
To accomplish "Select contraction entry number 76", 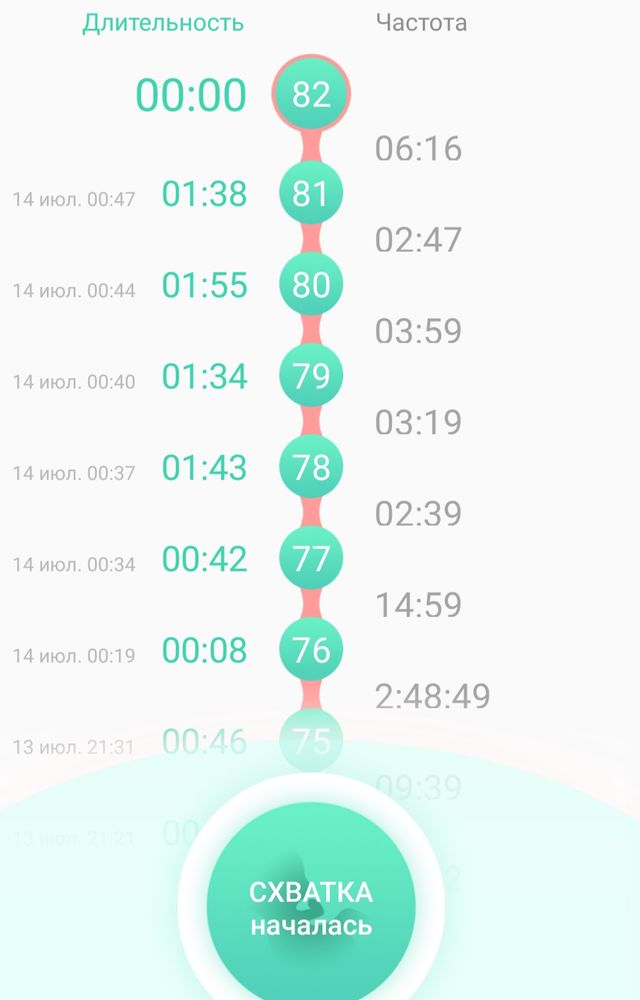I will point(311,650).
